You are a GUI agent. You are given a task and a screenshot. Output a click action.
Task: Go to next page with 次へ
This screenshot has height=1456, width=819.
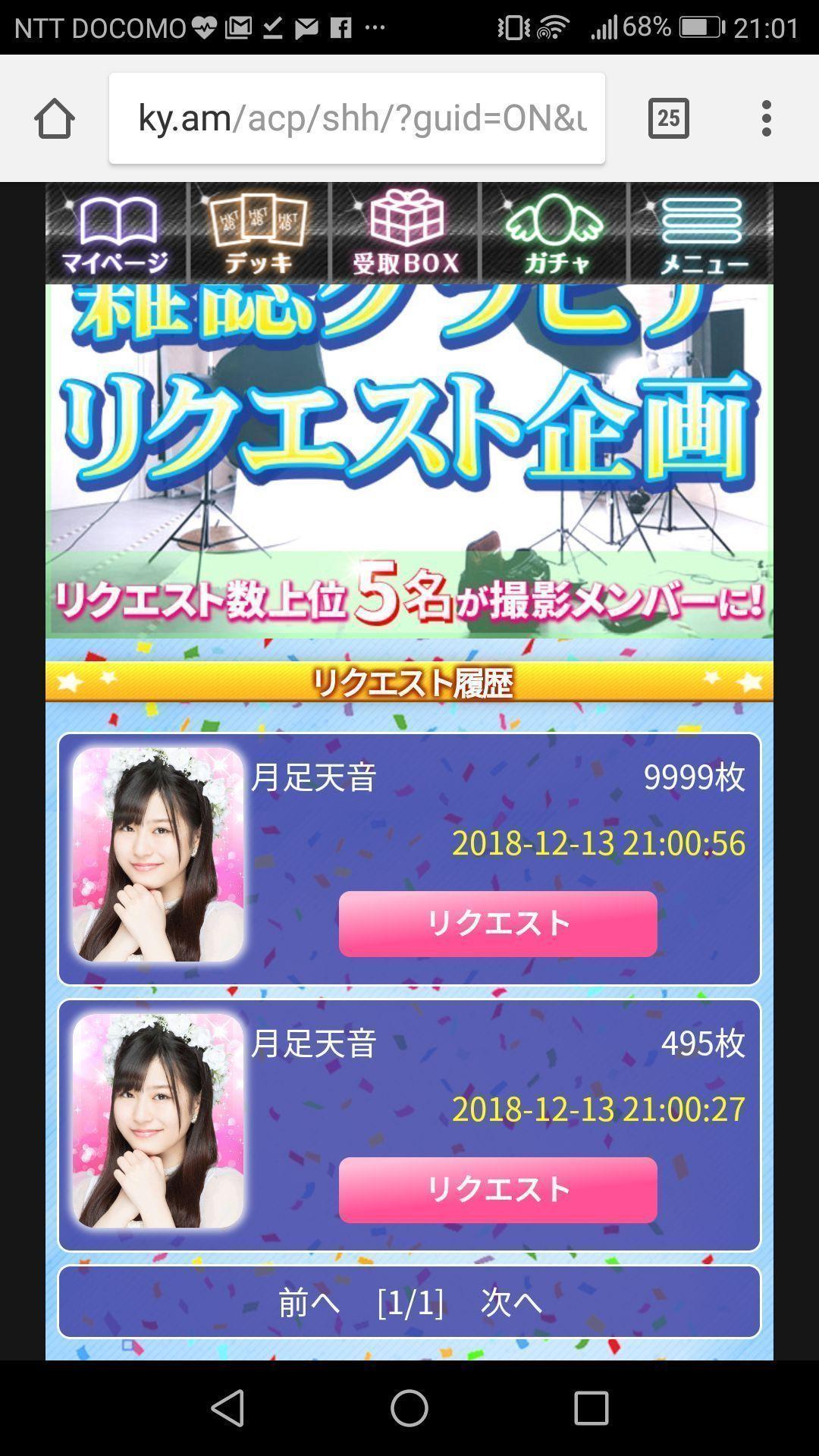click(x=512, y=1303)
